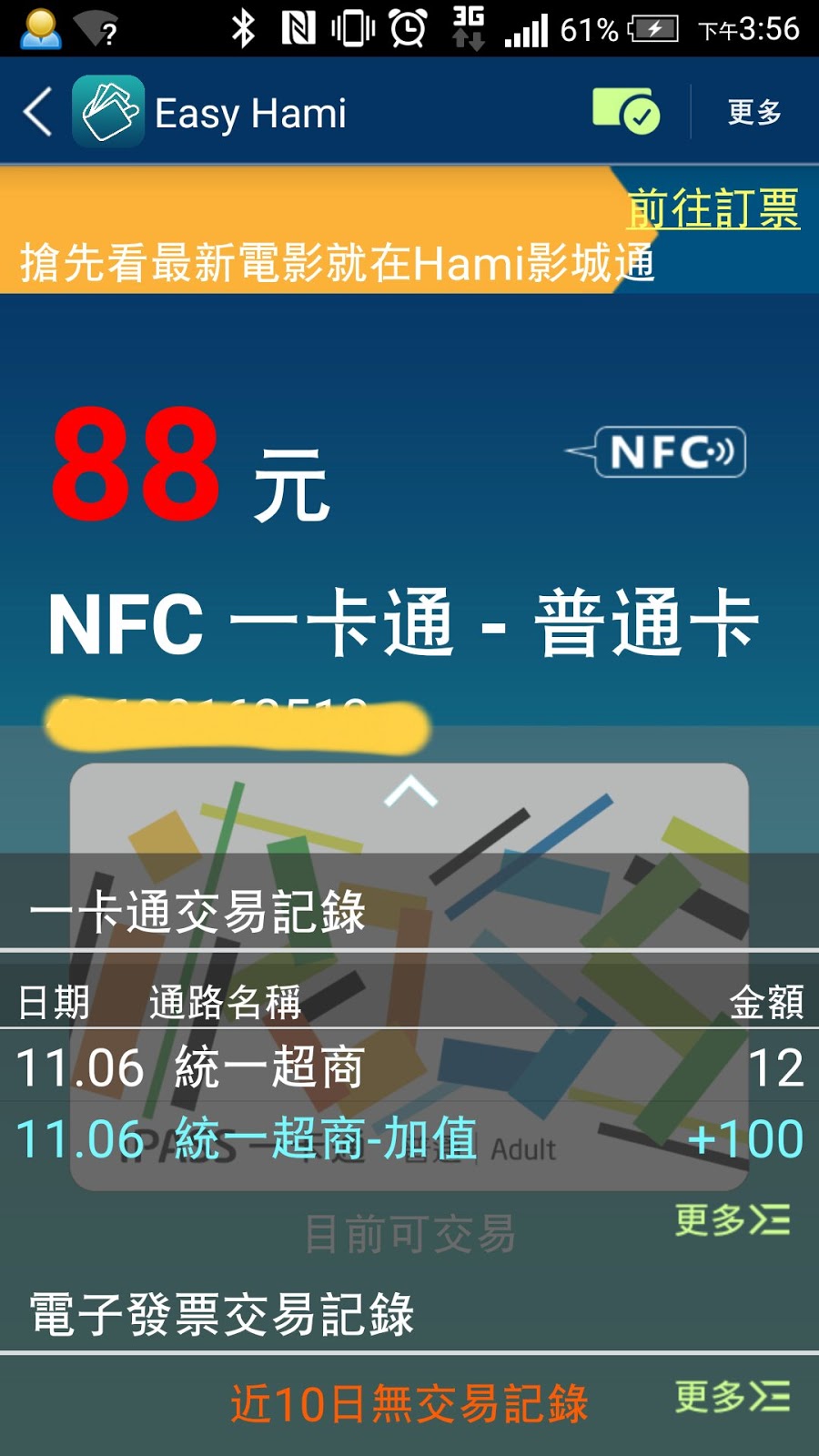This screenshot has width=819, height=1456.
Task: Open the 統一超商 12 transaction row
Action: coord(409,1067)
